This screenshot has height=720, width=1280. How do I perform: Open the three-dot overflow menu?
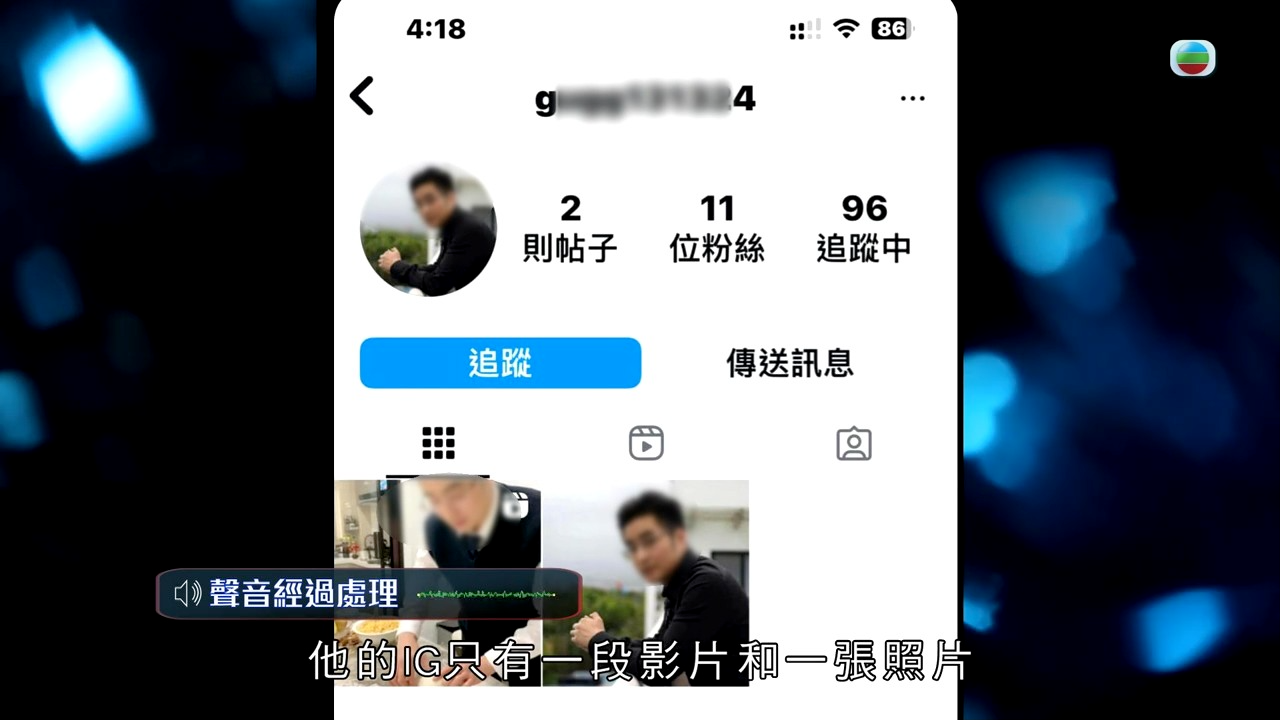(x=912, y=98)
